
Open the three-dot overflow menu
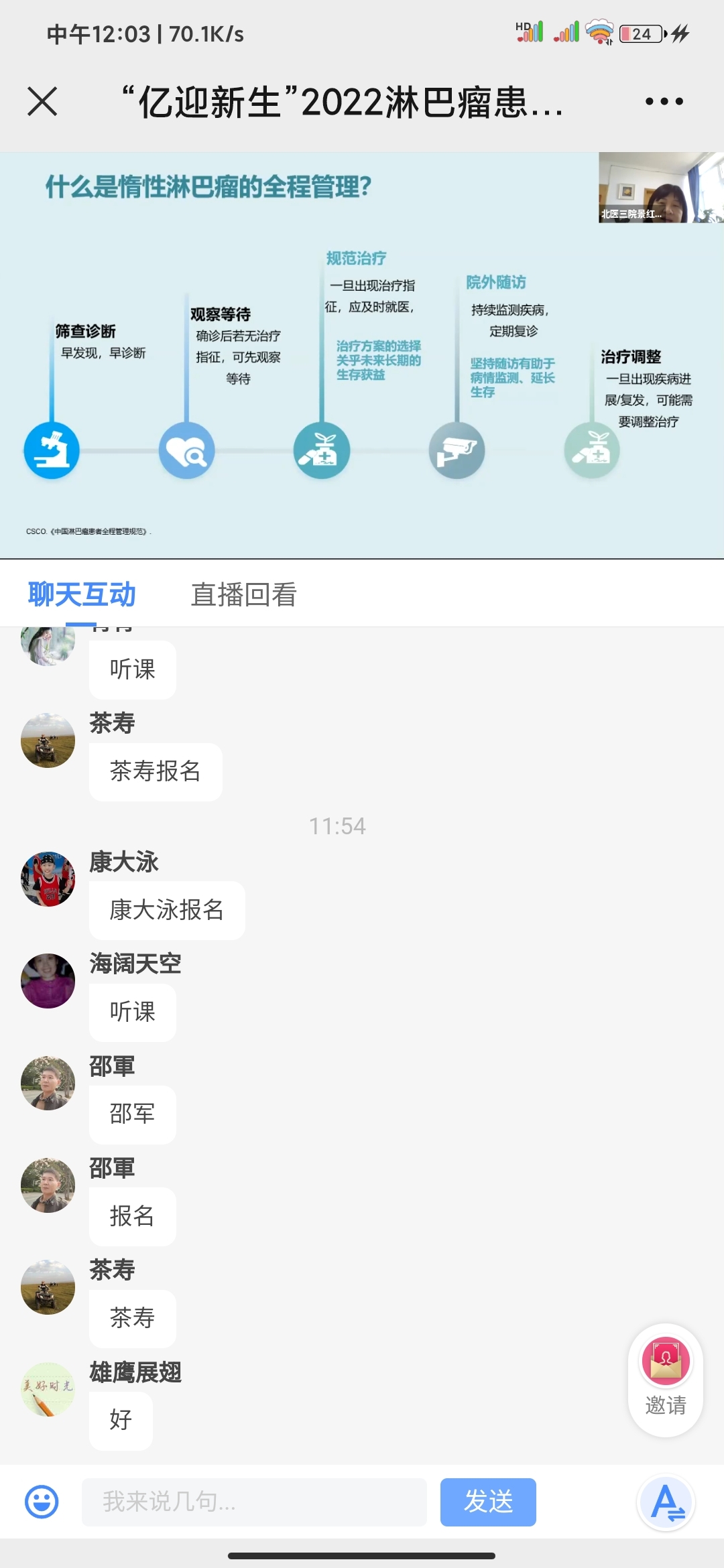point(664,101)
